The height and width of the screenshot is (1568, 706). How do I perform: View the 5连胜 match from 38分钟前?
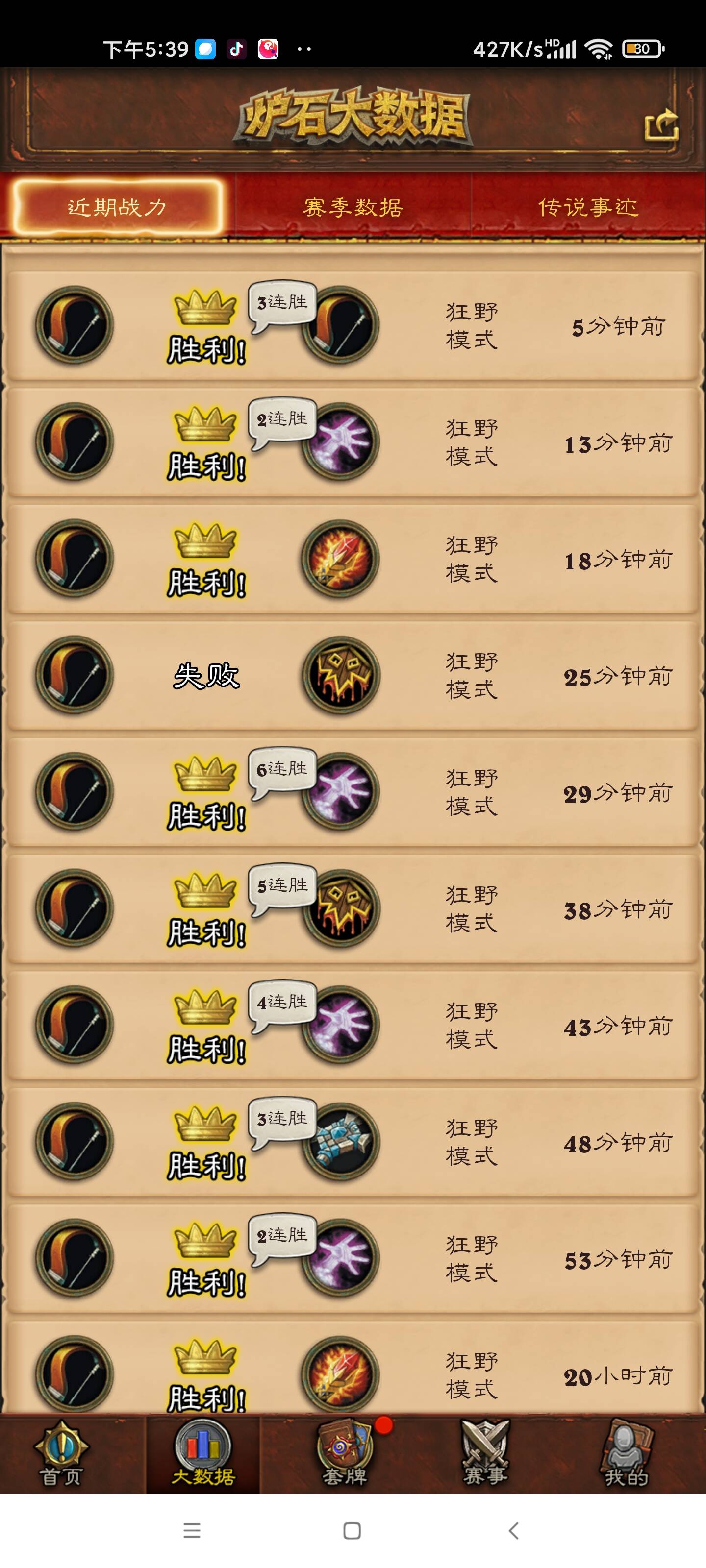click(x=353, y=909)
